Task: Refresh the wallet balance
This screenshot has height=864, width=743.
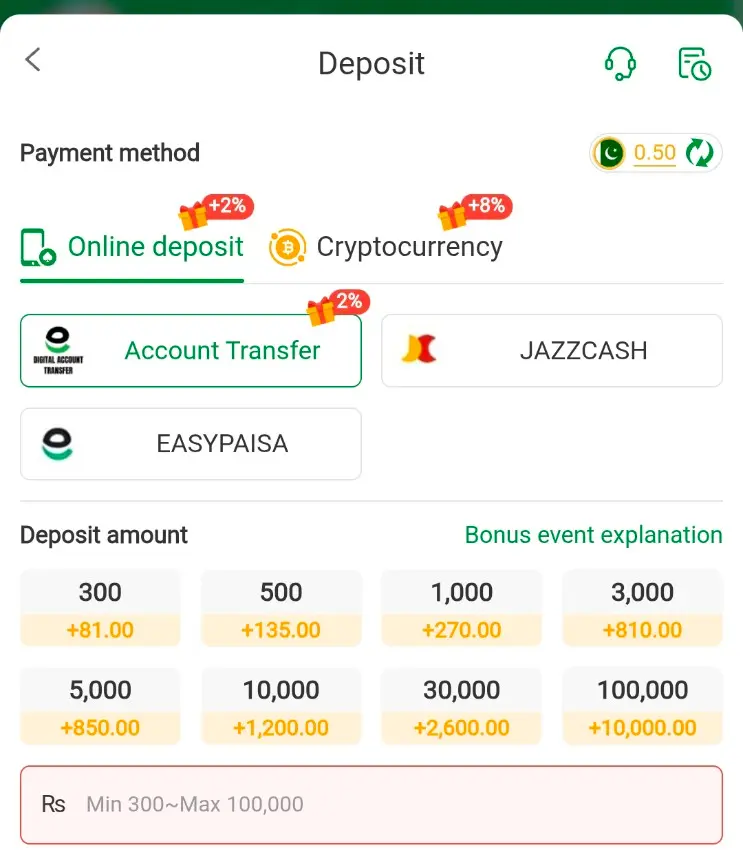Action: click(x=701, y=153)
